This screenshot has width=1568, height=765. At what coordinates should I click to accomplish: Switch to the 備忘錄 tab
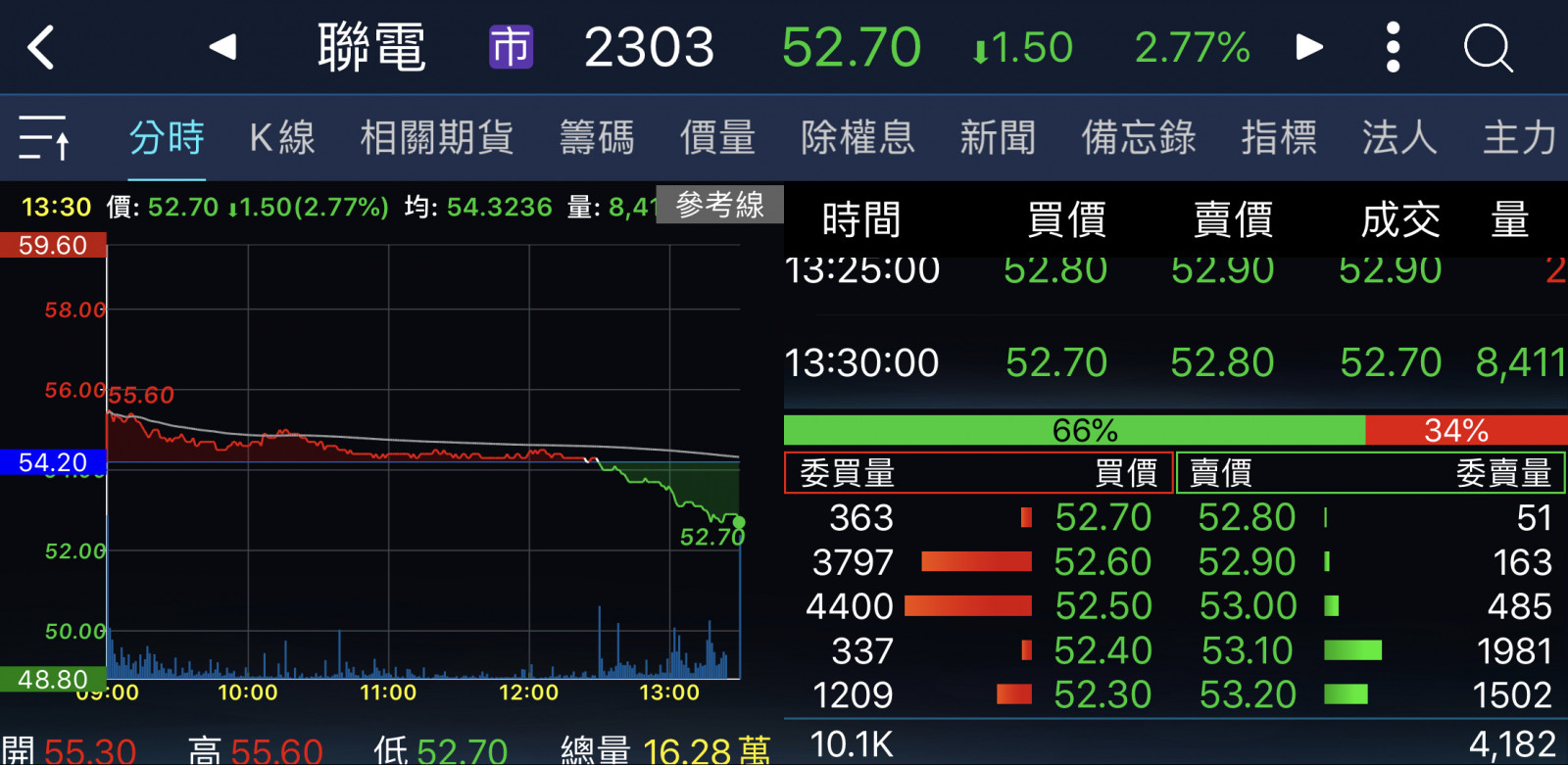tap(1139, 137)
